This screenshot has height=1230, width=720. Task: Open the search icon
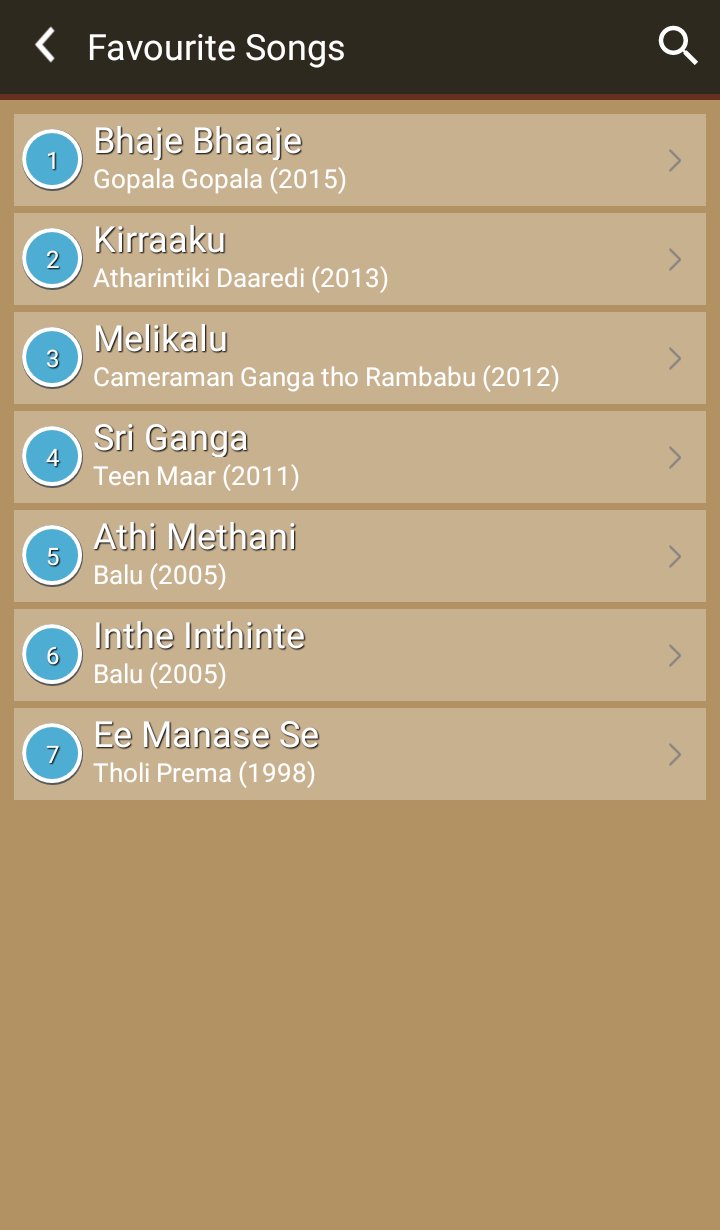pos(677,47)
